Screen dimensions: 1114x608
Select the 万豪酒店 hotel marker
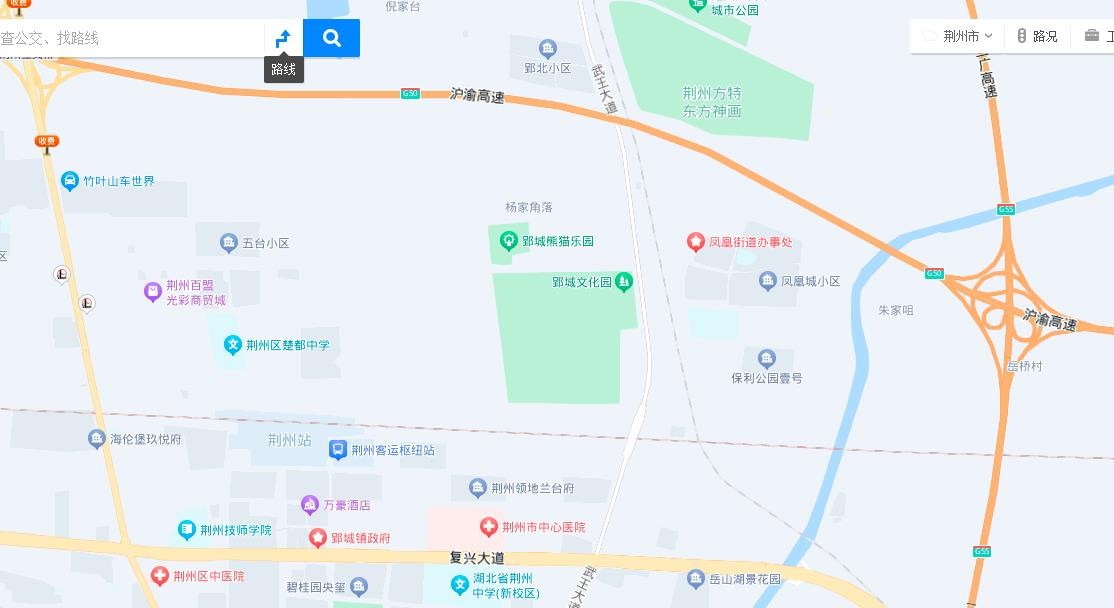tap(310, 505)
